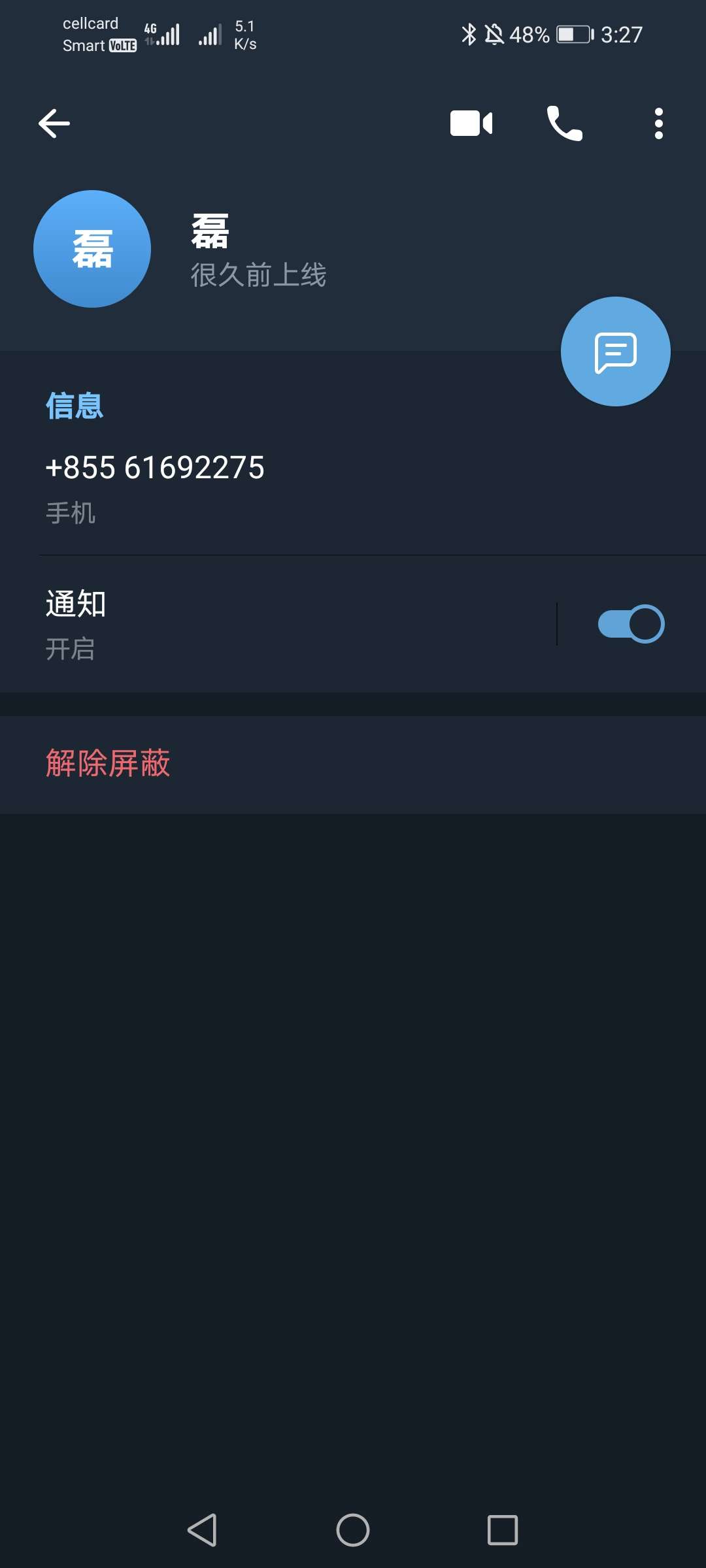Open 磊's profile avatar
This screenshot has height=1568, width=706.
[92, 249]
